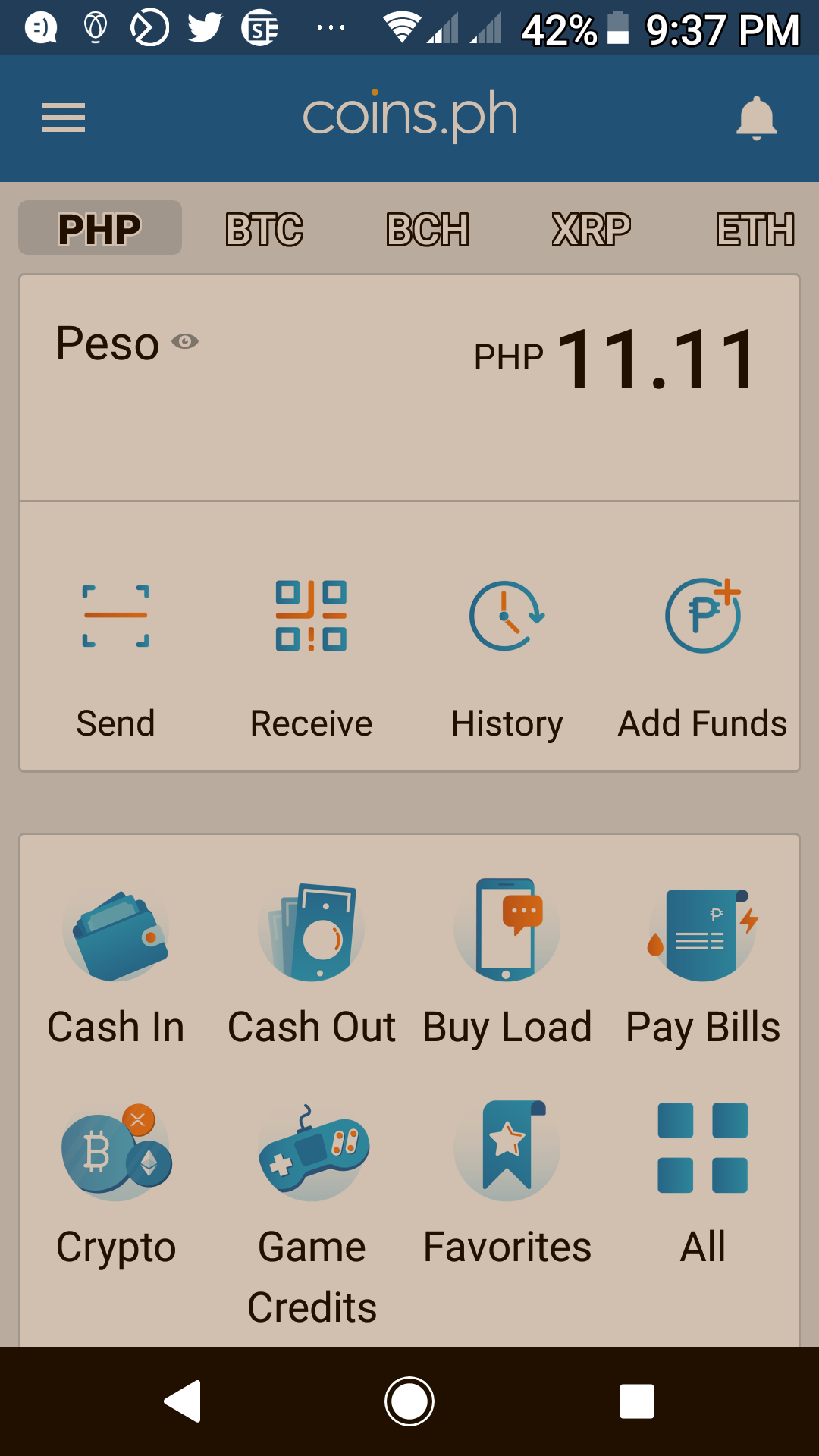Open Pay Bills

[702, 963]
